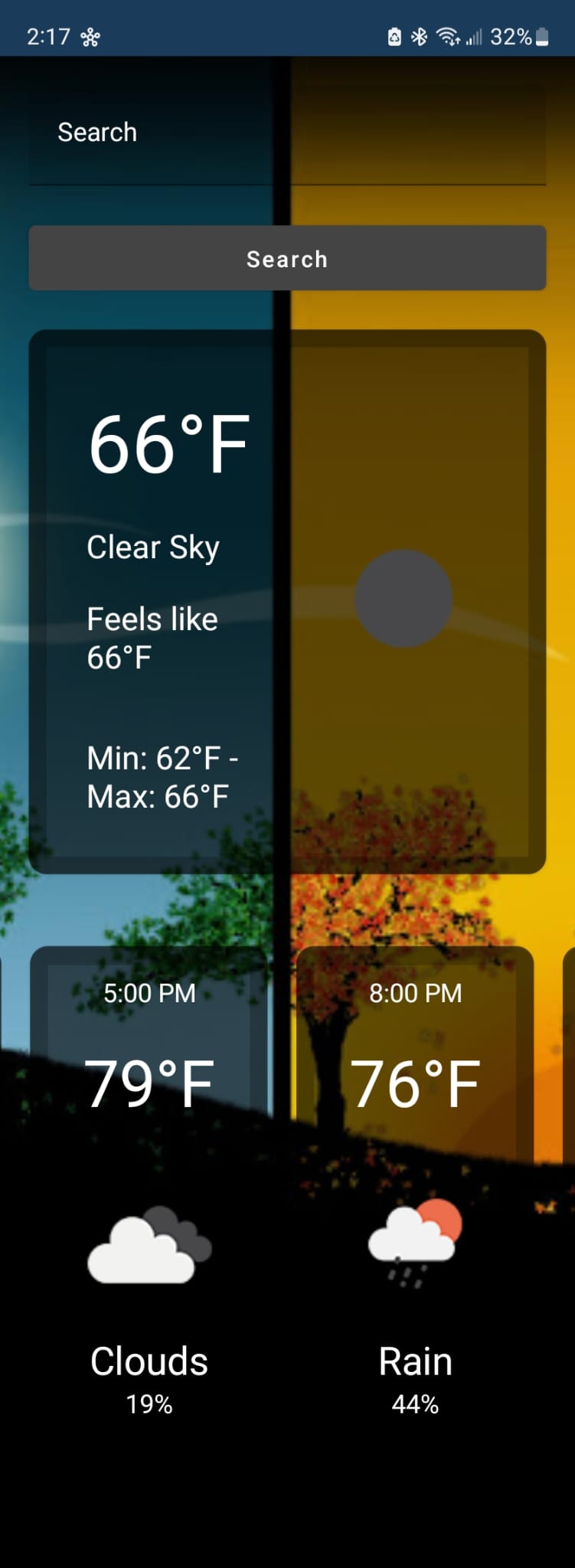This screenshot has height=1568, width=575.
Task: Tap the battery saver icon in the status bar
Action: click(394, 36)
